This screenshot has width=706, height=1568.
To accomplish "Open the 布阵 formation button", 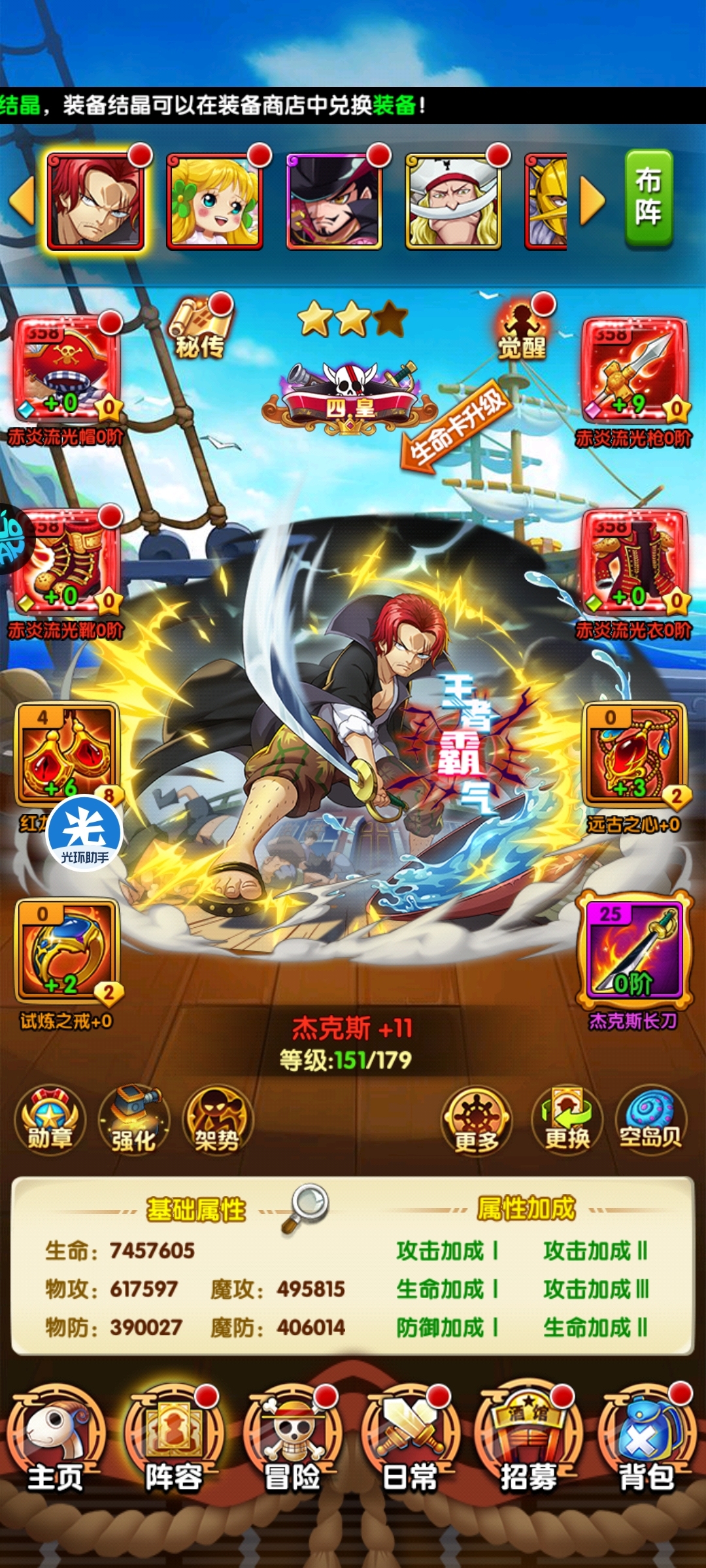I will [648, 198].
